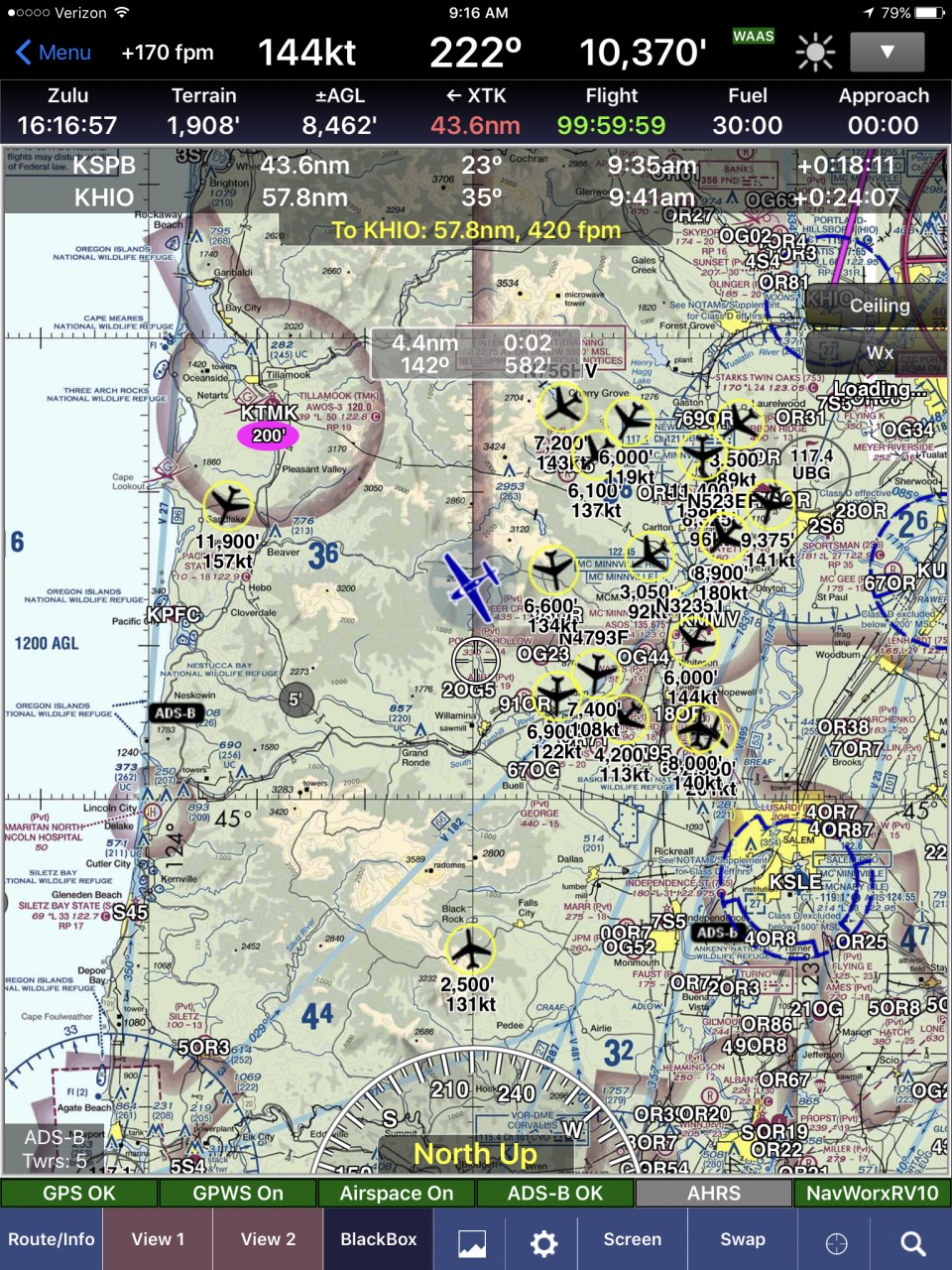
Task: Switch to View 2
Action: pyautogui.click(x=268, y=1239)
